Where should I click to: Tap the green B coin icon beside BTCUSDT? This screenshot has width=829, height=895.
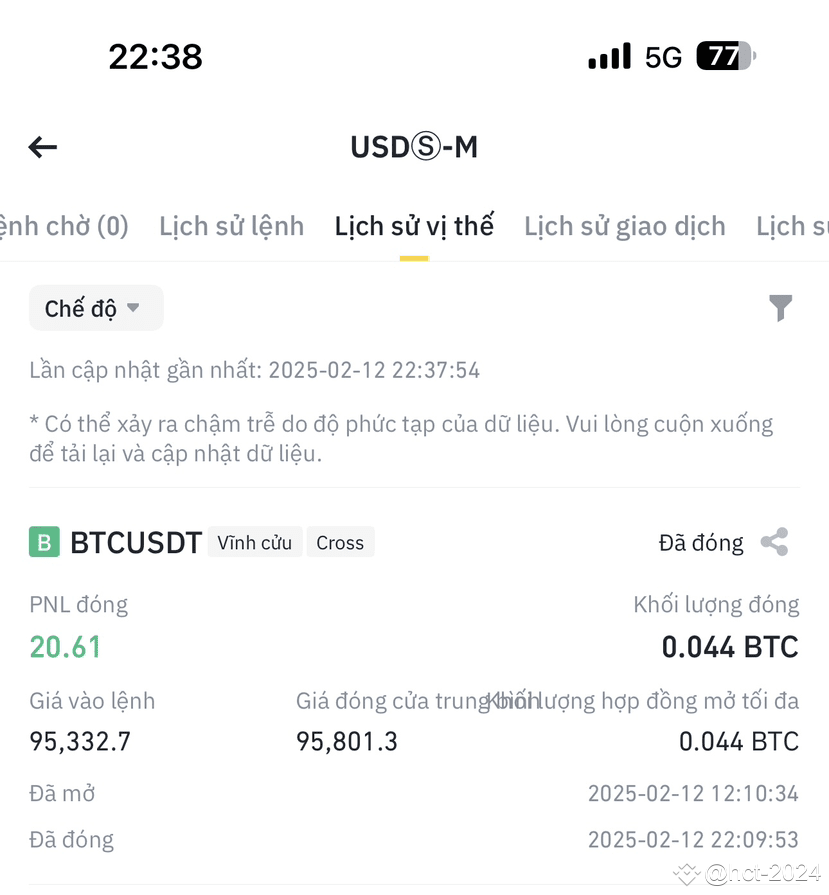(x=42, y=542)
